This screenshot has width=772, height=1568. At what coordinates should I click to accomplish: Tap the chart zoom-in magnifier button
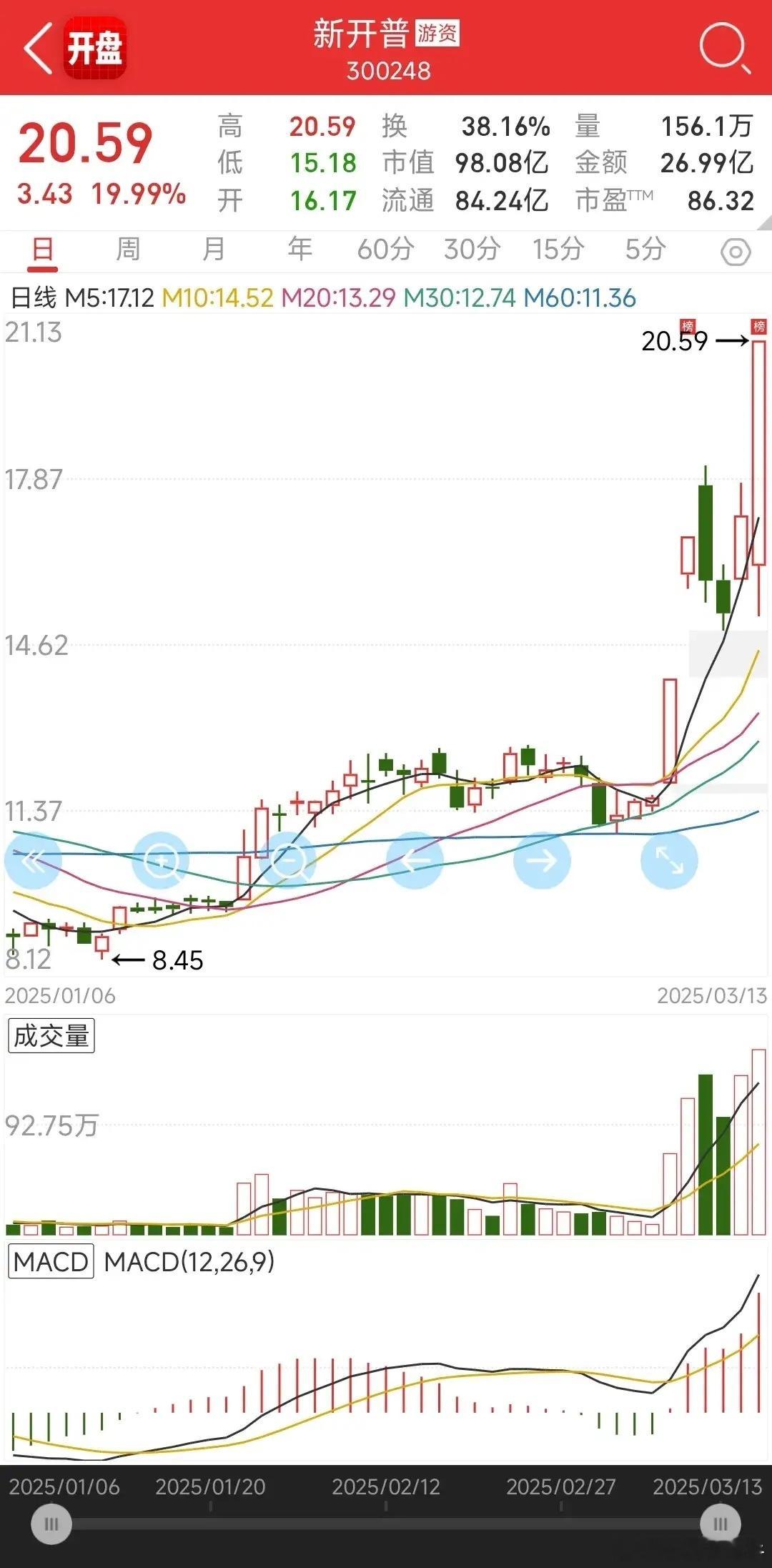[161, 861]
